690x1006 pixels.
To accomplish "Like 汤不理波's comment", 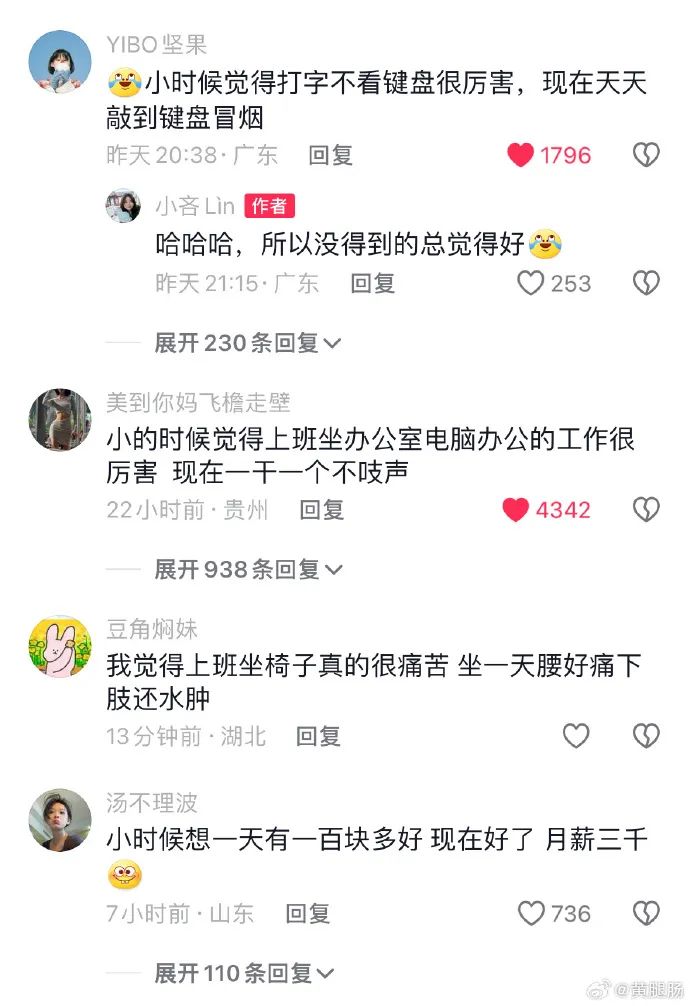I will 530,913.
